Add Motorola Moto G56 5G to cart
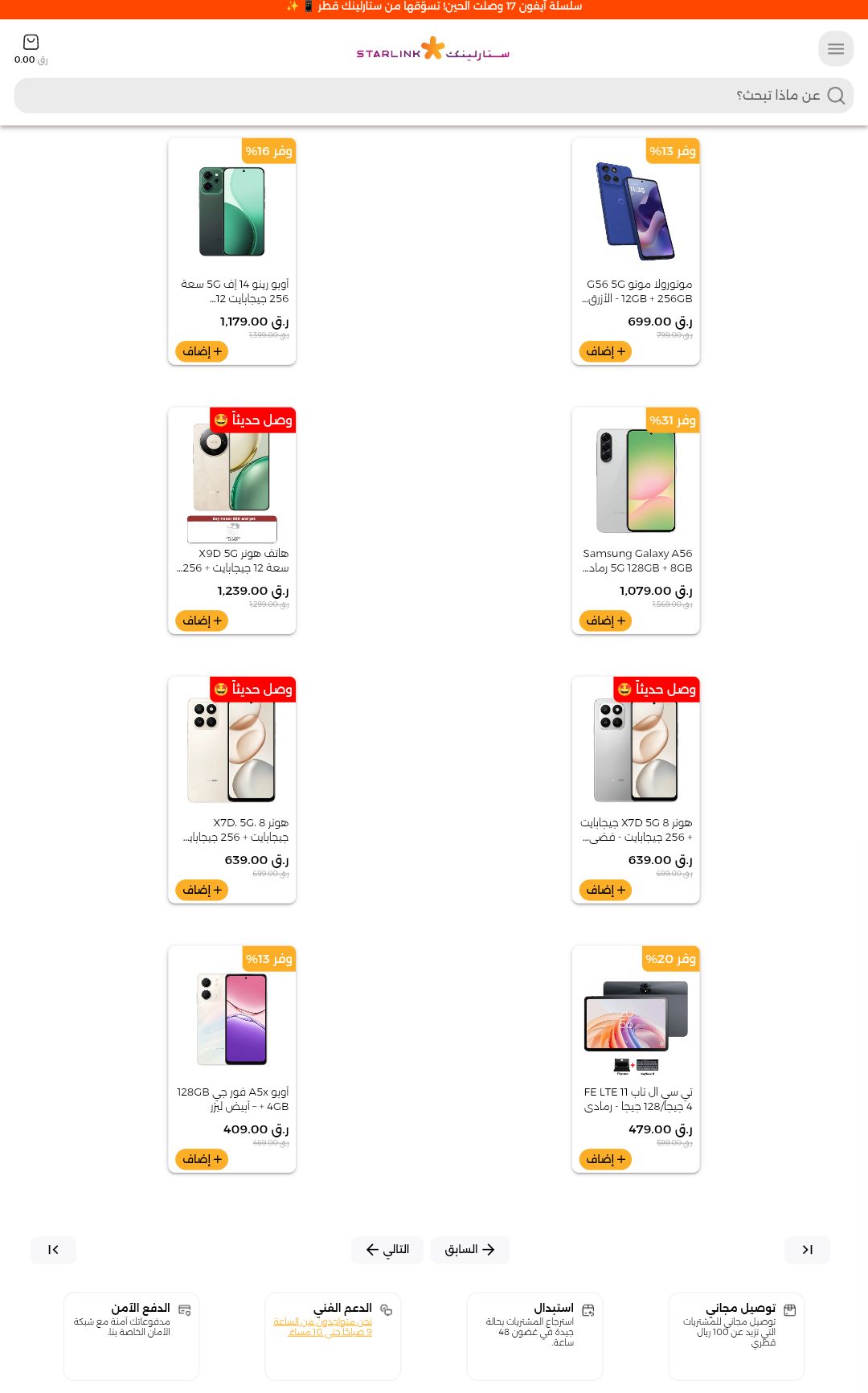This screenshot has height=1393, width=868. [605, 351]
